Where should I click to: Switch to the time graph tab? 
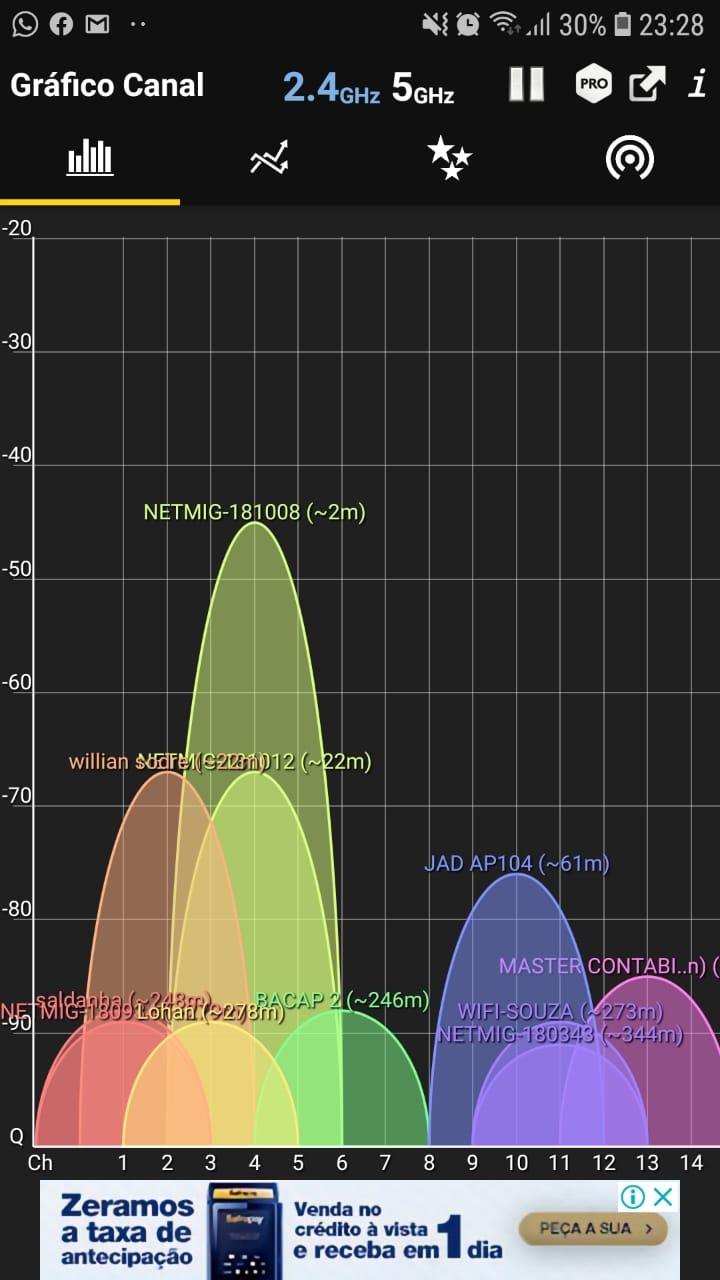coord(270,158)
